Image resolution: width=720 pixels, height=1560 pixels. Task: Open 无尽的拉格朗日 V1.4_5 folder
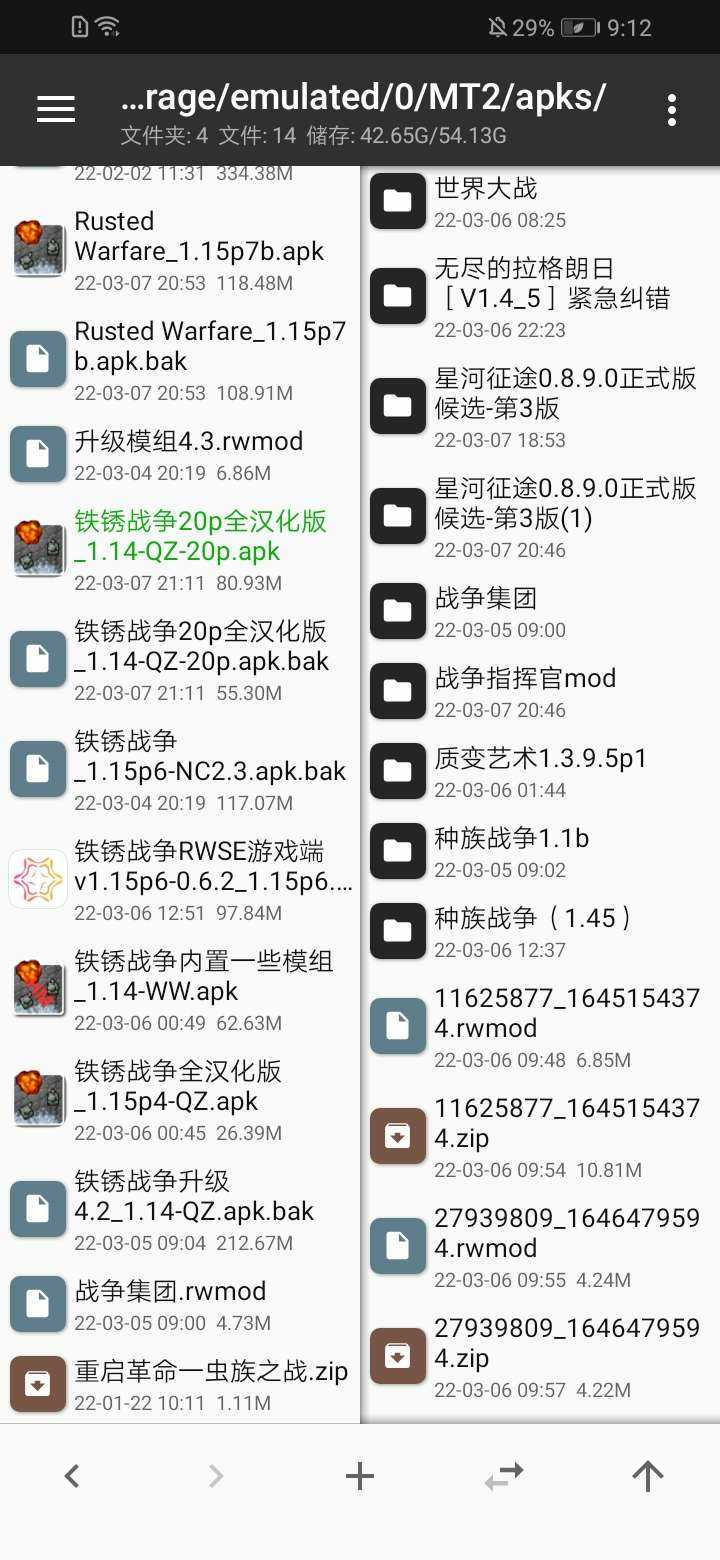tap(540, 296)
